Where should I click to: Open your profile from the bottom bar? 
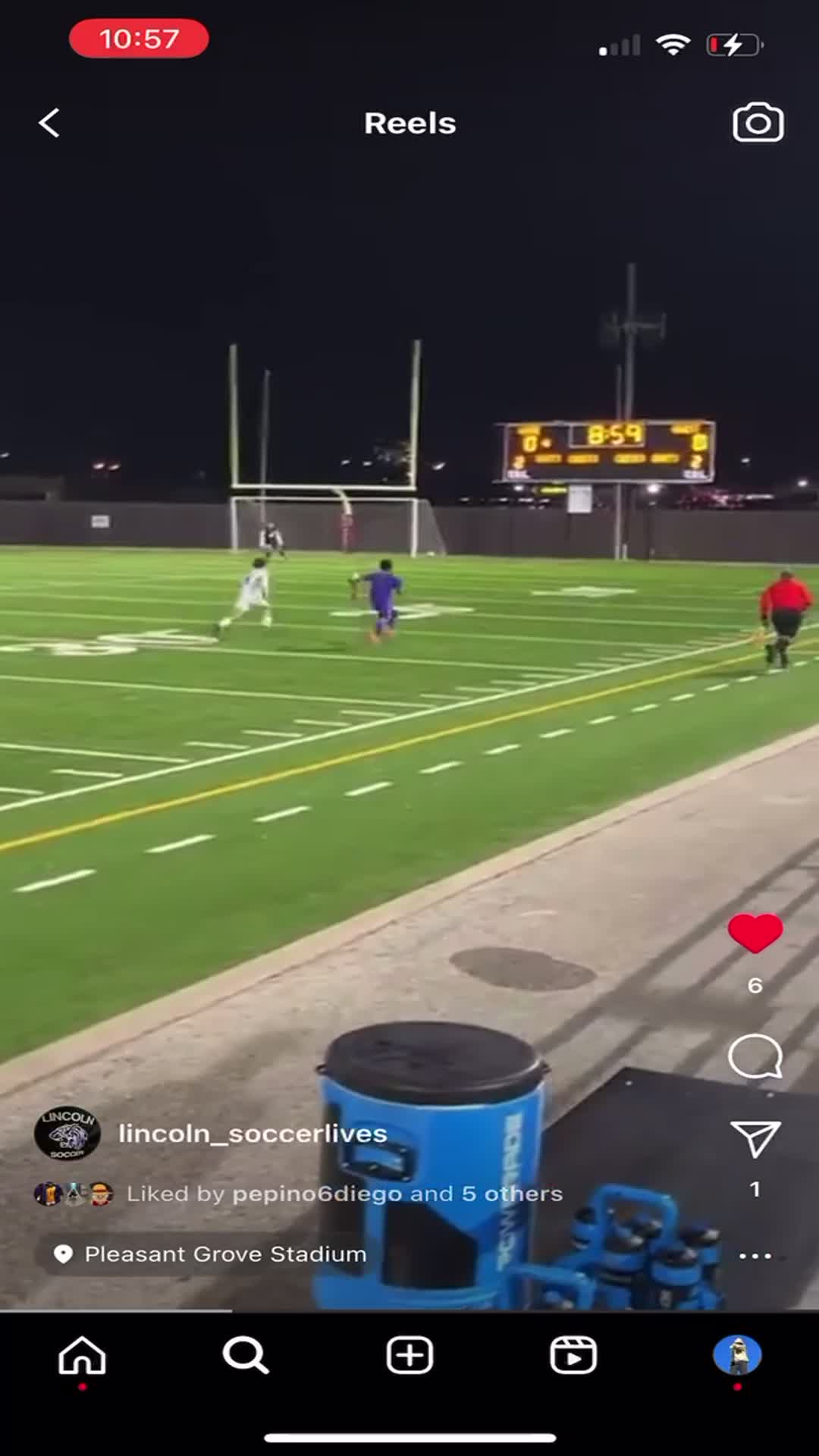coord(737,1357)
